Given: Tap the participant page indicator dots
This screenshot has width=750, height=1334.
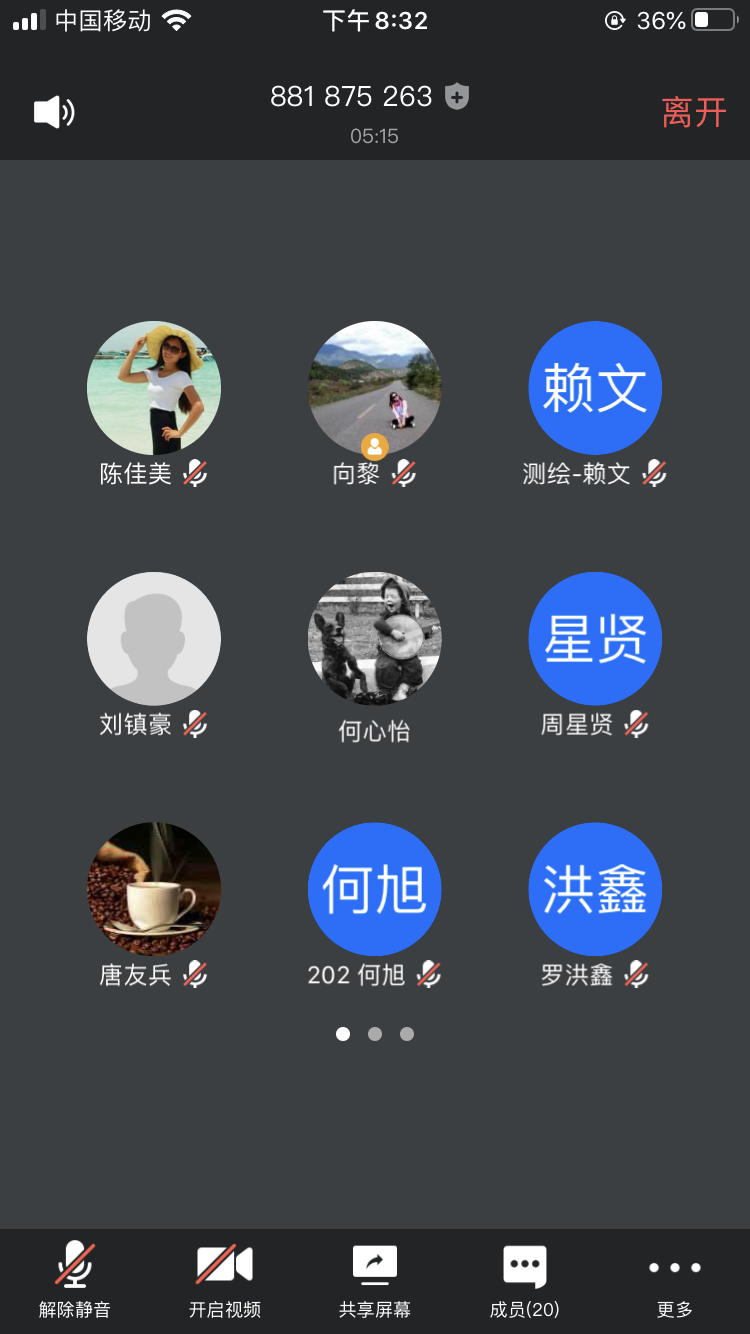Looking at the screenshot, I should coord(375,1034).
